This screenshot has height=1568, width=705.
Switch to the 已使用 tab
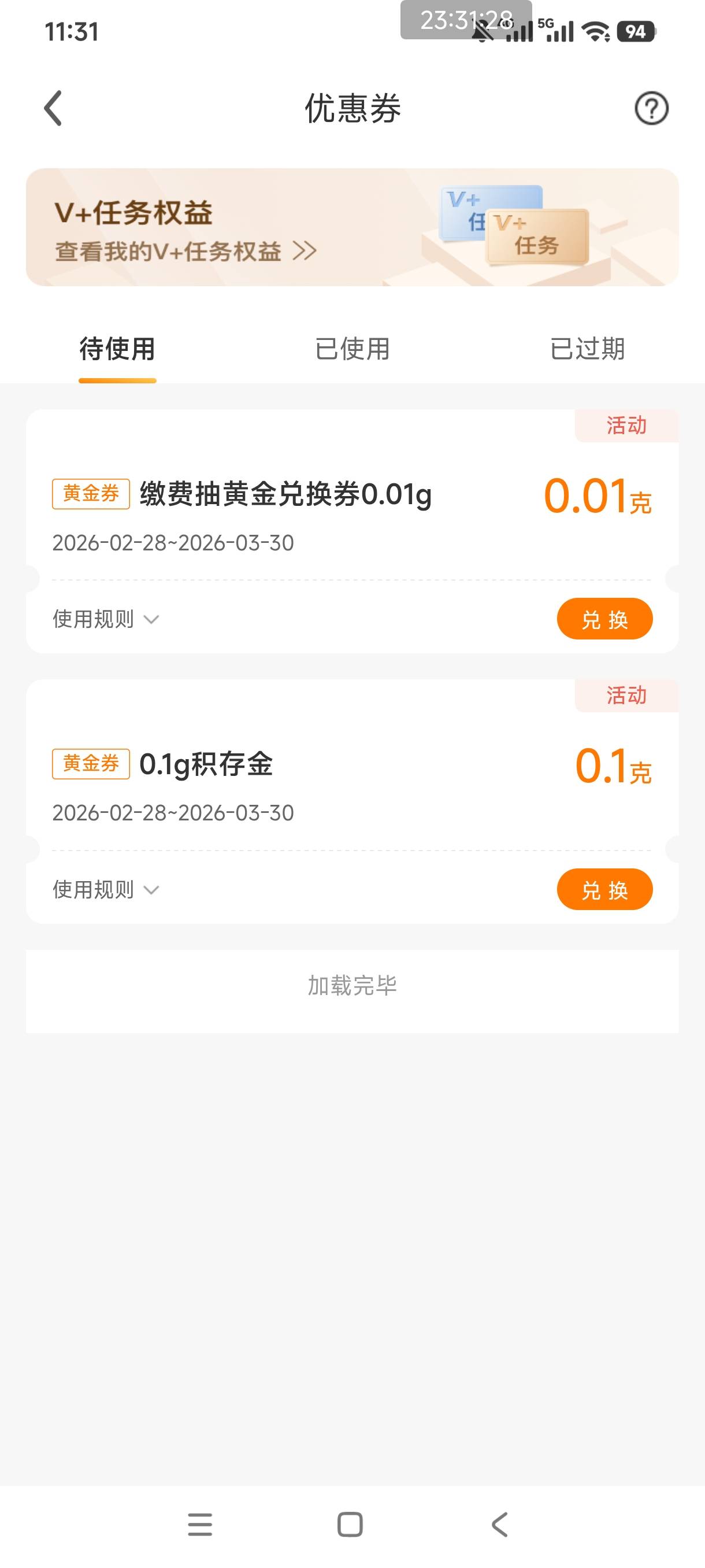point(352,349)
